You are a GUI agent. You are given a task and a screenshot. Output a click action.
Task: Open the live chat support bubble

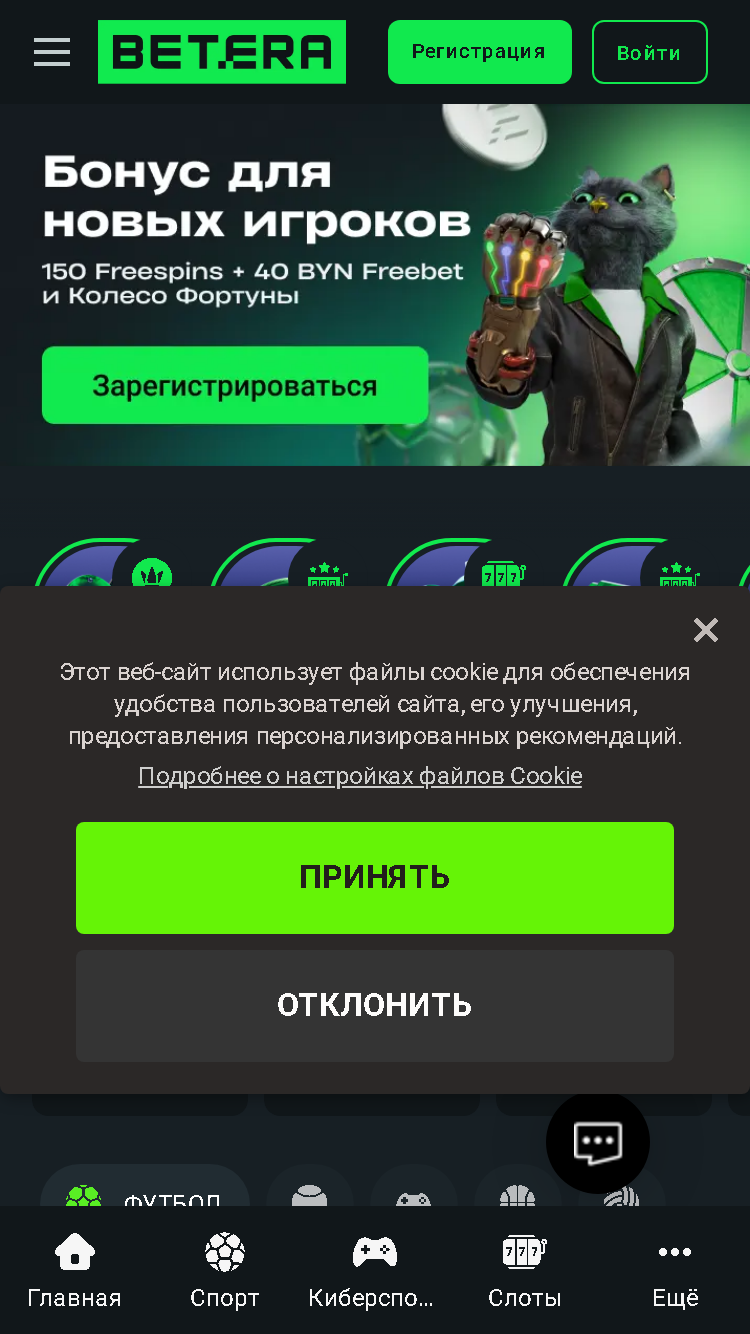598,1142
